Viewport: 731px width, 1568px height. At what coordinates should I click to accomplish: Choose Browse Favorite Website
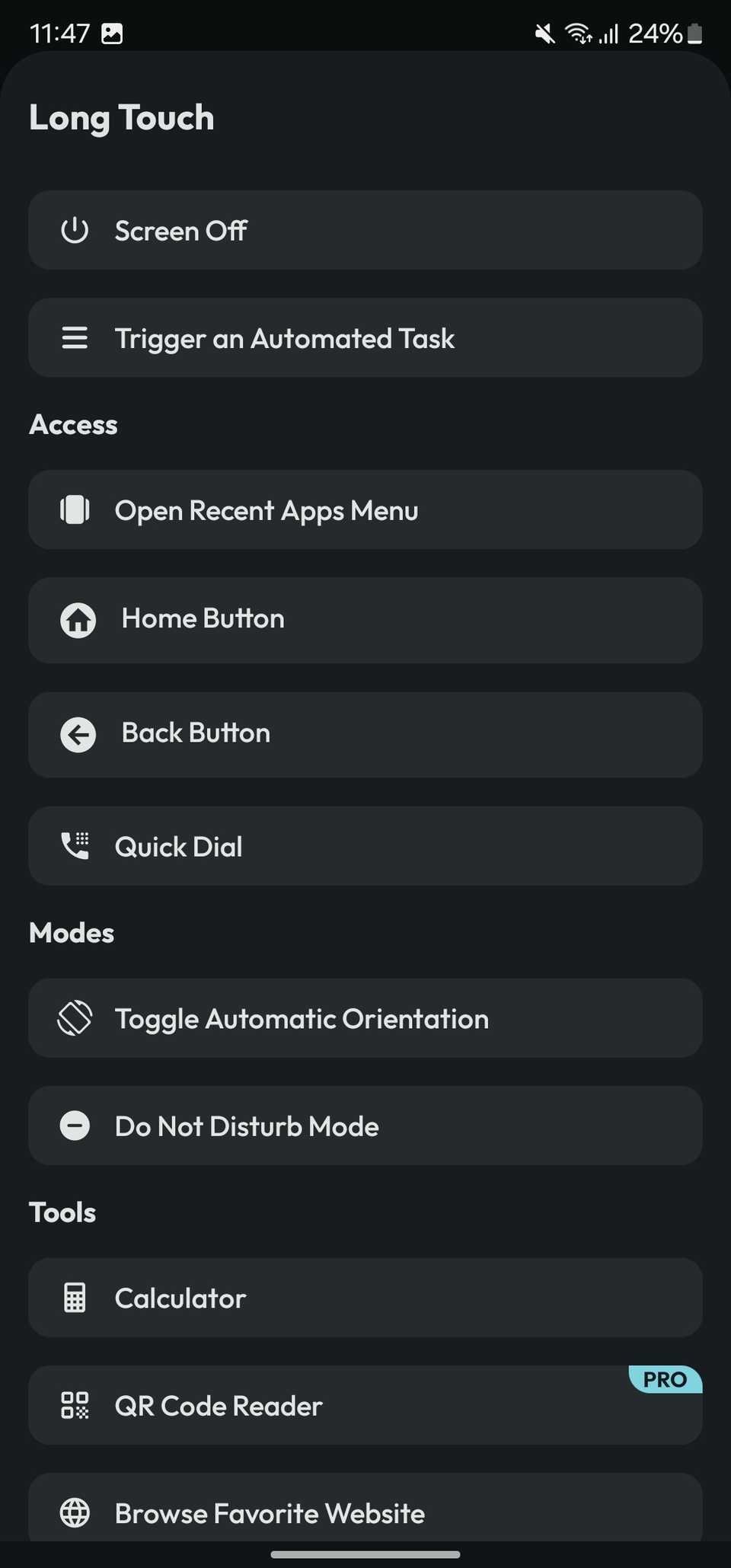coord(365,1512)
